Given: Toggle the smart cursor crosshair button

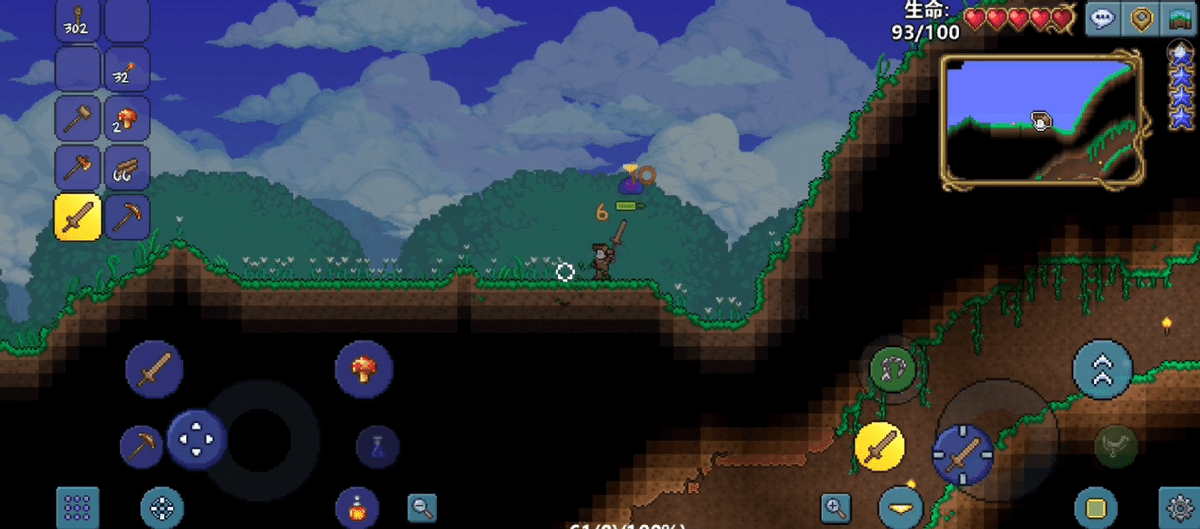Looking at the screenshot, I should 161,508.
